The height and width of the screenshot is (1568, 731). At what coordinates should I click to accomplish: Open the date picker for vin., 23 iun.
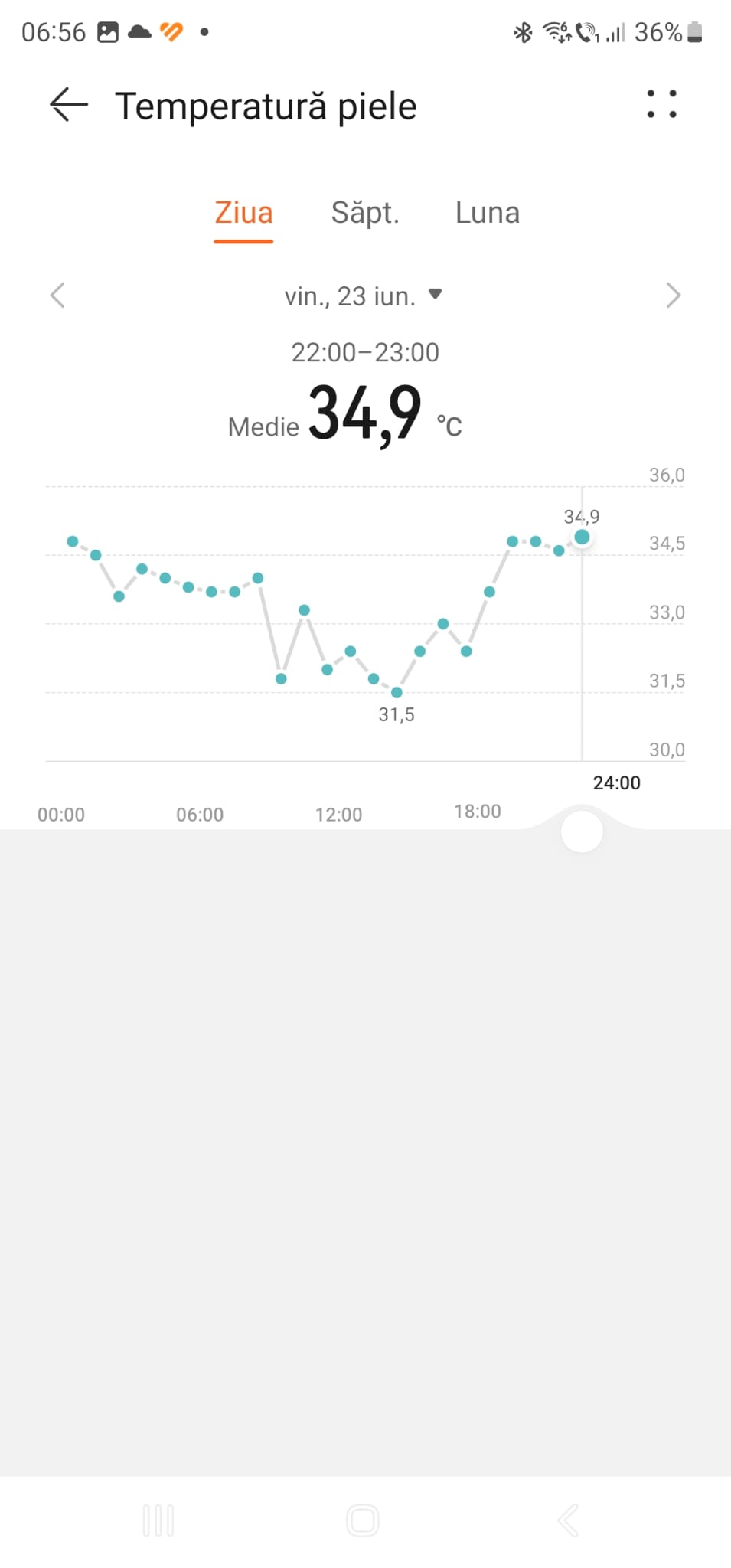(x=364, y=296)
